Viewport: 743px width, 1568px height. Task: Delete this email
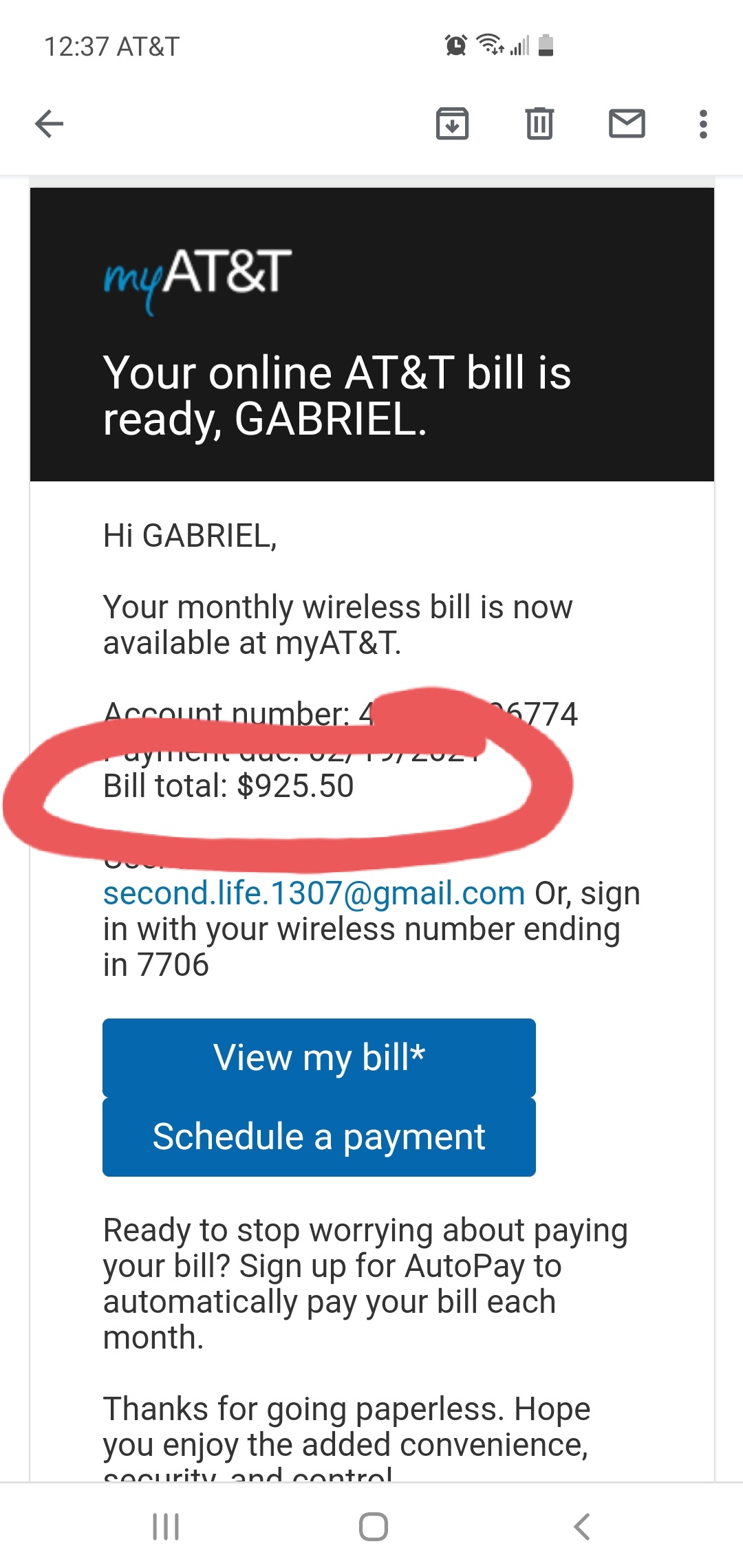click(x=539, y=124)
